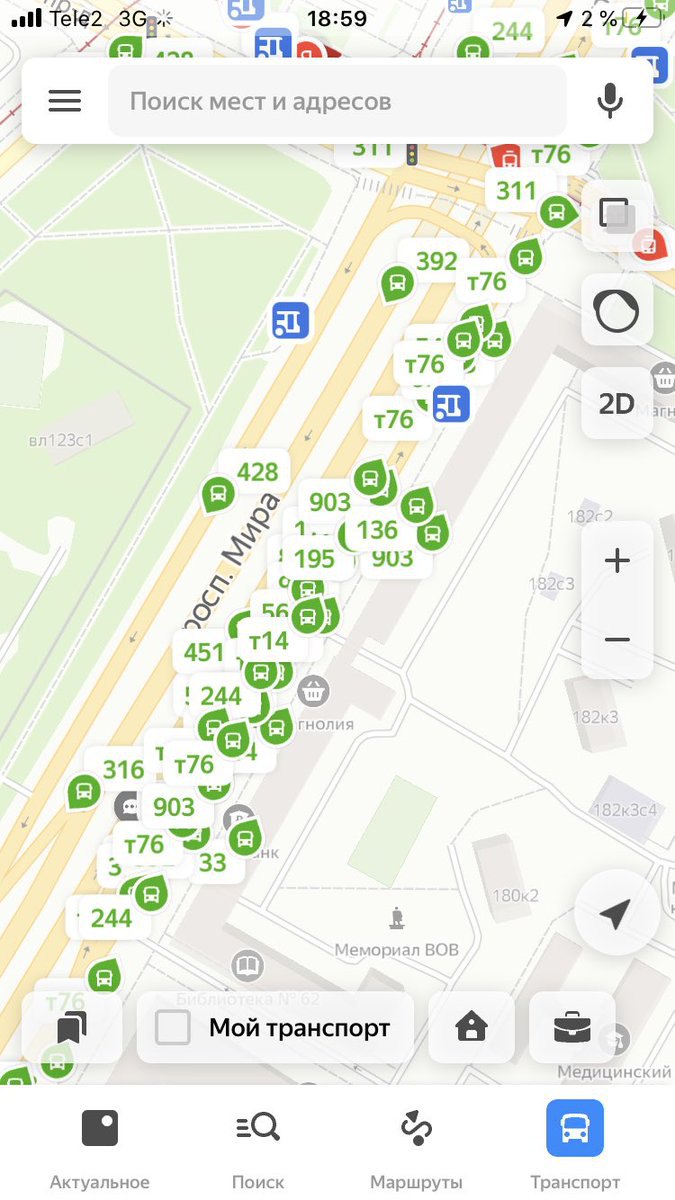675x1200 pixels.
Task: Select bus 428 marker on the map
Action: coord(219,493)
